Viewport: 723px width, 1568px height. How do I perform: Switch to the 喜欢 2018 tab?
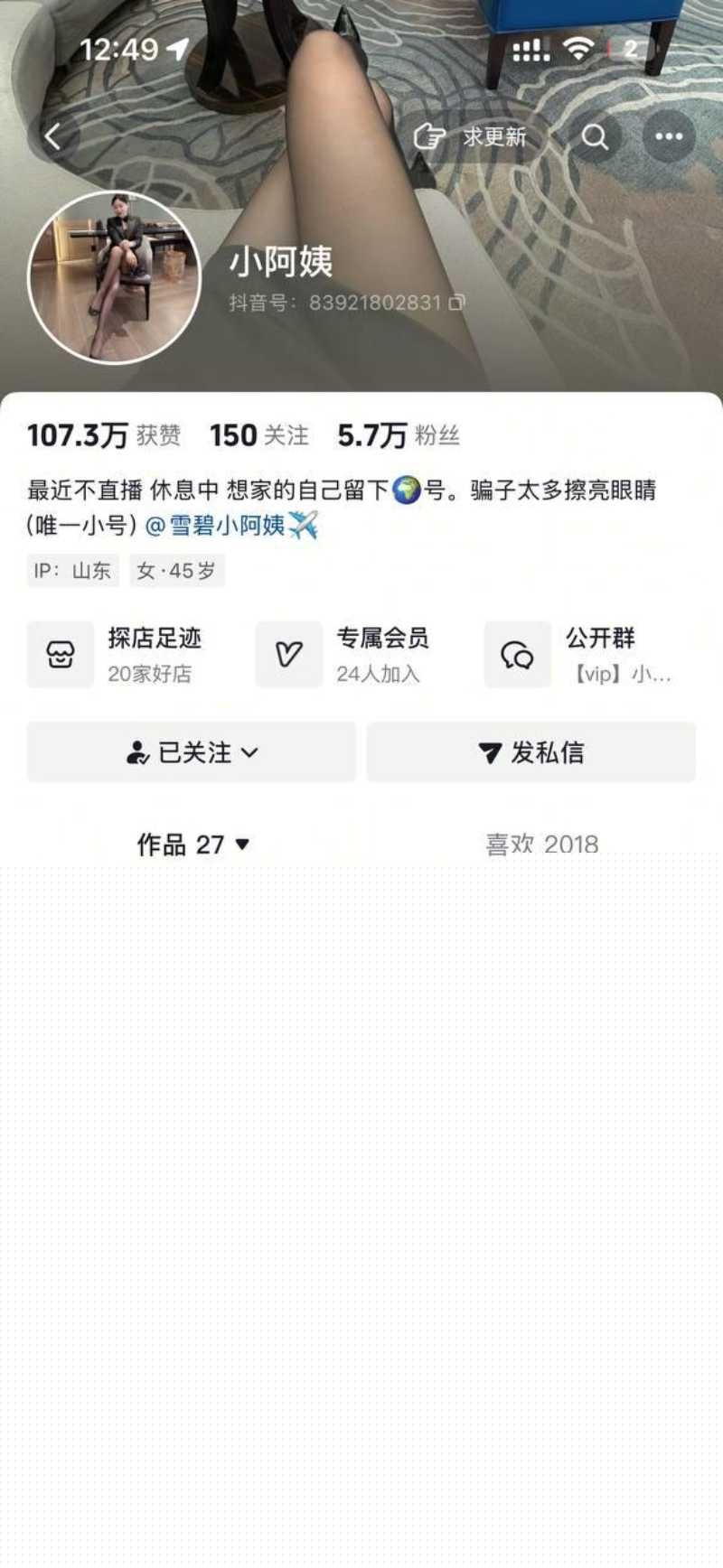pos(540,844)
